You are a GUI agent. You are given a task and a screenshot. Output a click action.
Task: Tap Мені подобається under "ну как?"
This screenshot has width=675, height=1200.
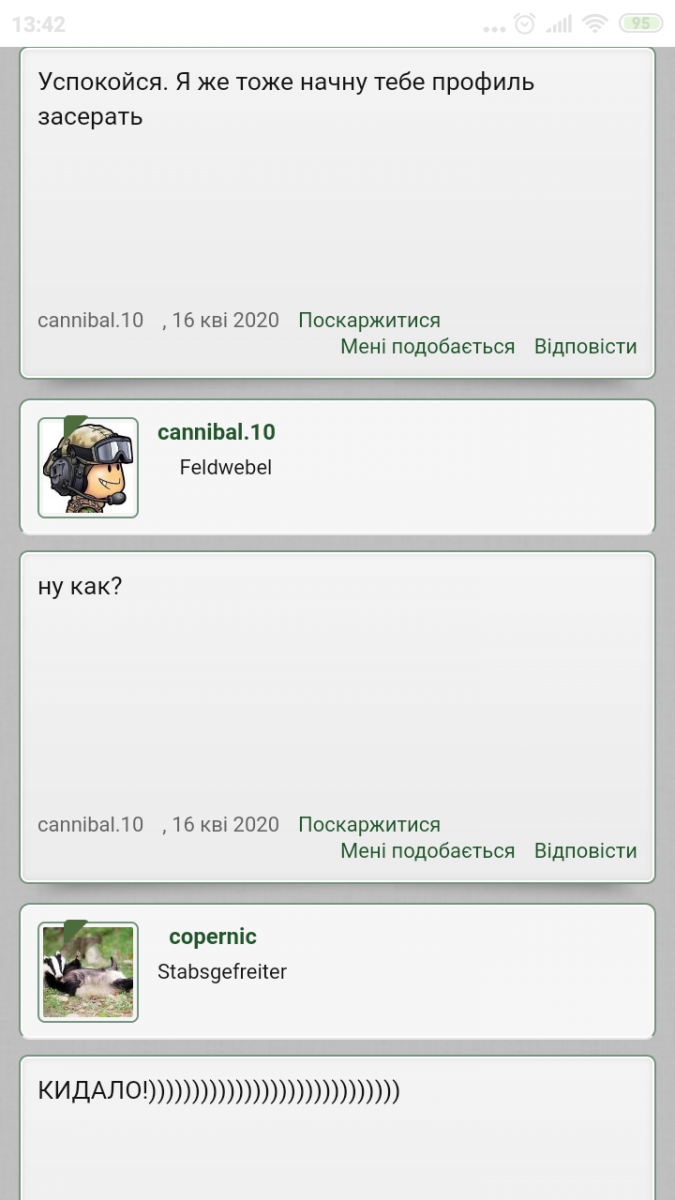[427, 850]
